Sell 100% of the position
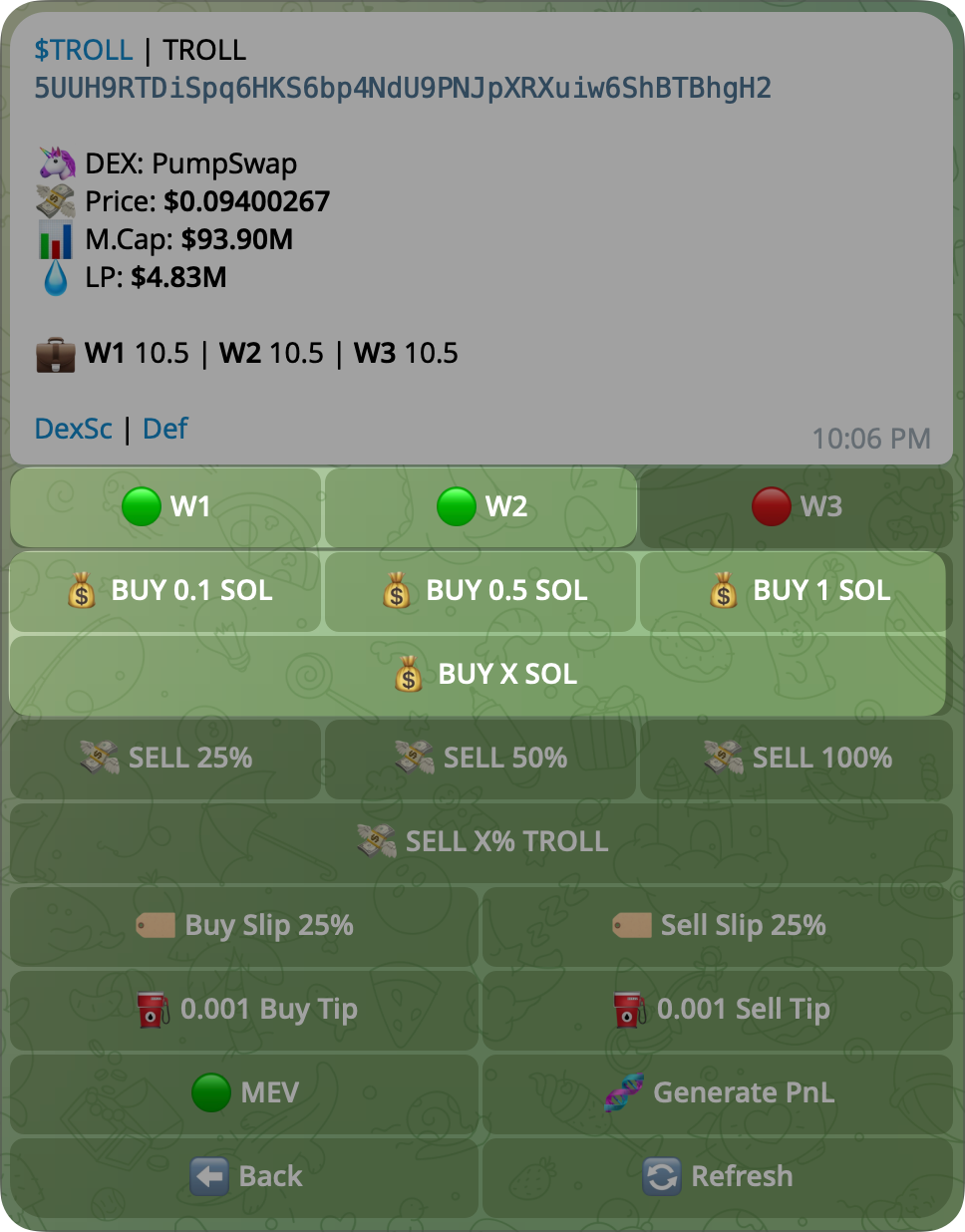The image size is (965, 1232). pos(796,759)
